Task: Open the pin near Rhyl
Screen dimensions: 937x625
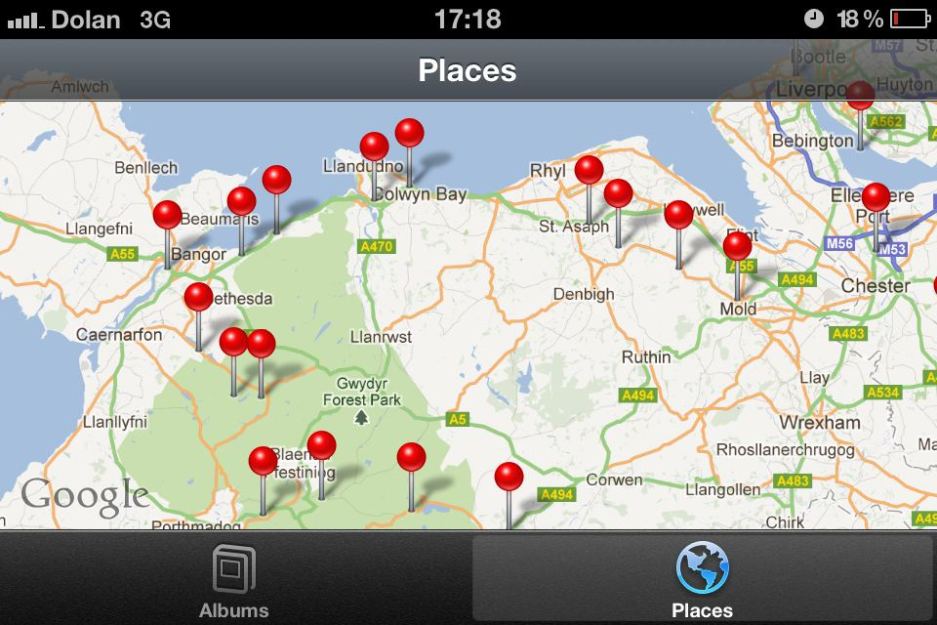Action: pos(589,171)
